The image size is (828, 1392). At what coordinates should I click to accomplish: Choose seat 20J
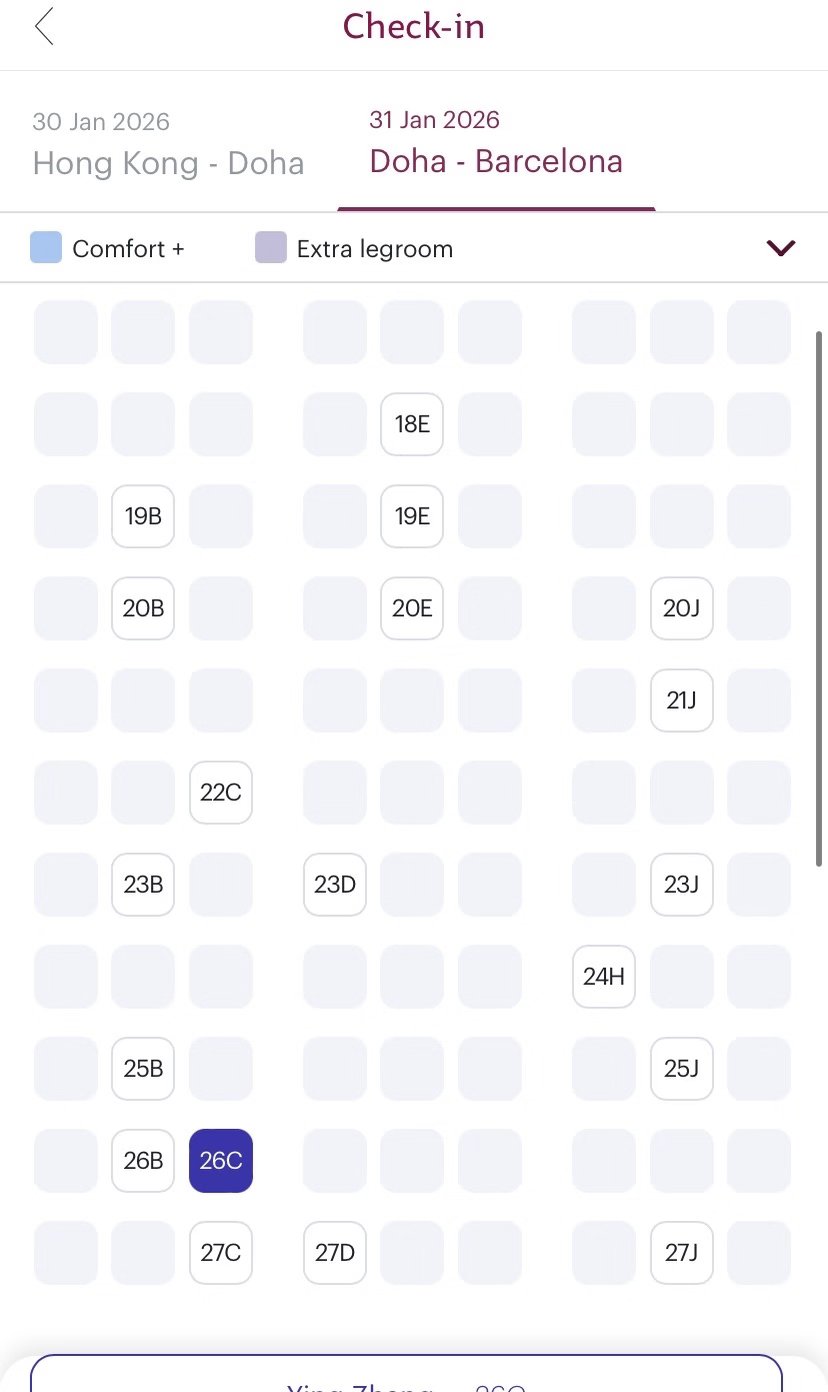pyautogui.click(x=681, y=608)
